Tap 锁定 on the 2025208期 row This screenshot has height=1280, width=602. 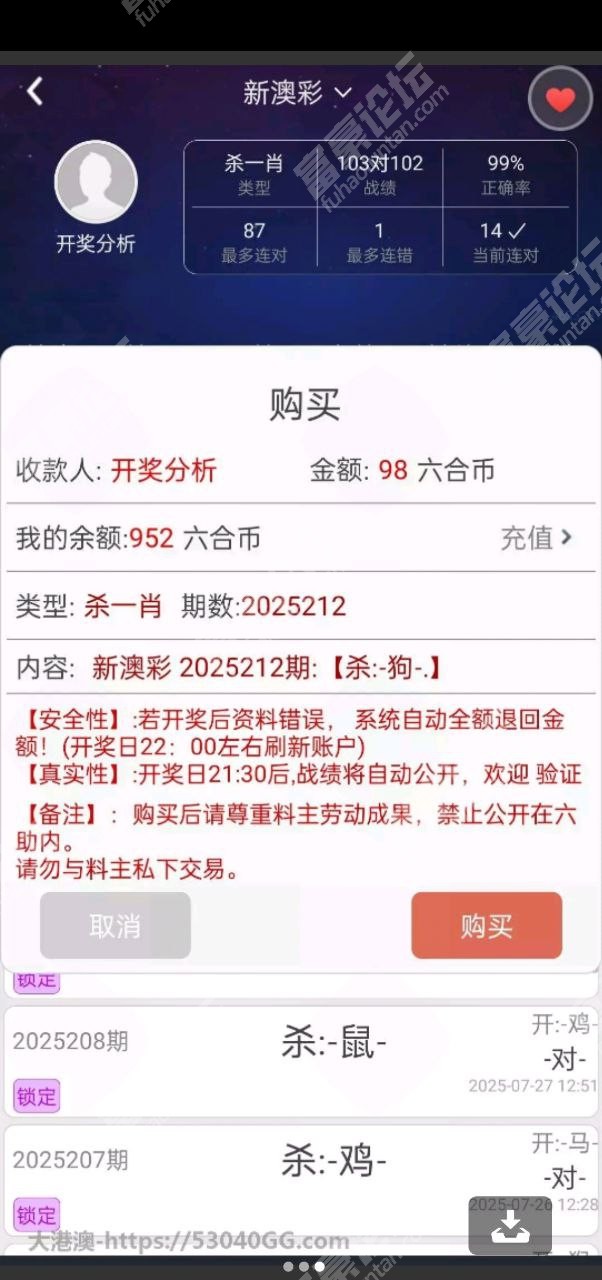37,1096
